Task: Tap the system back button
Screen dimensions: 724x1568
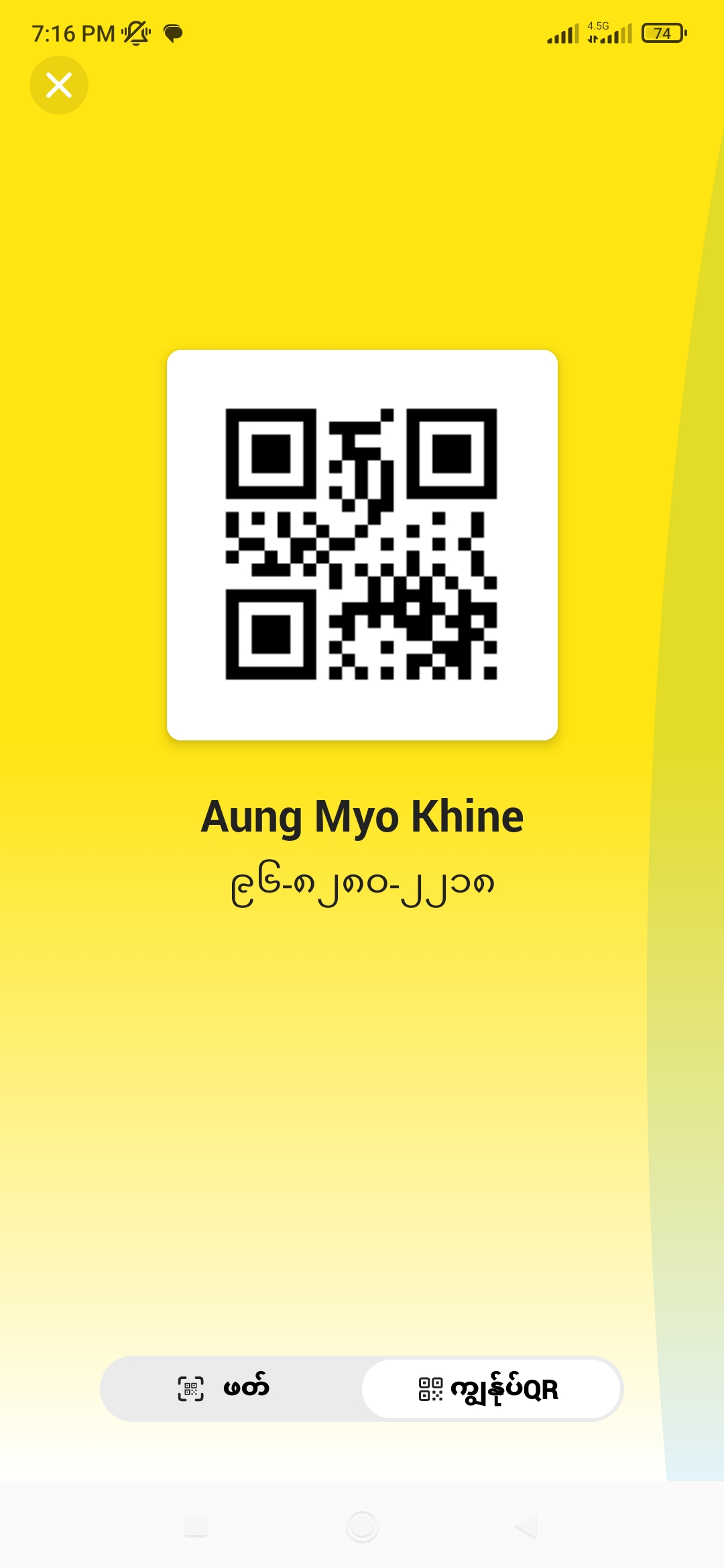Action: coord(527,1526)
